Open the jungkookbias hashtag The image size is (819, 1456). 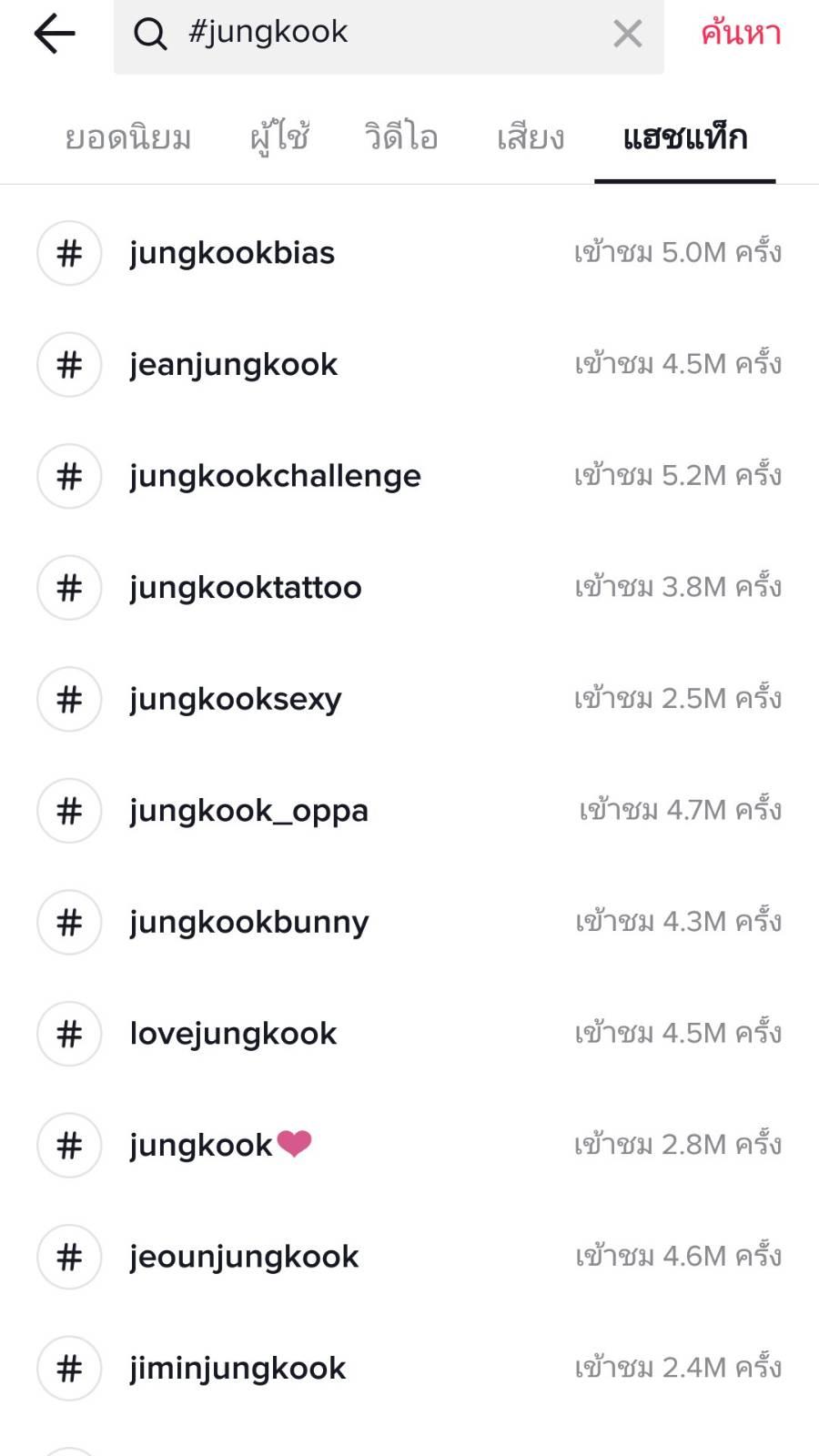point(232,253)
